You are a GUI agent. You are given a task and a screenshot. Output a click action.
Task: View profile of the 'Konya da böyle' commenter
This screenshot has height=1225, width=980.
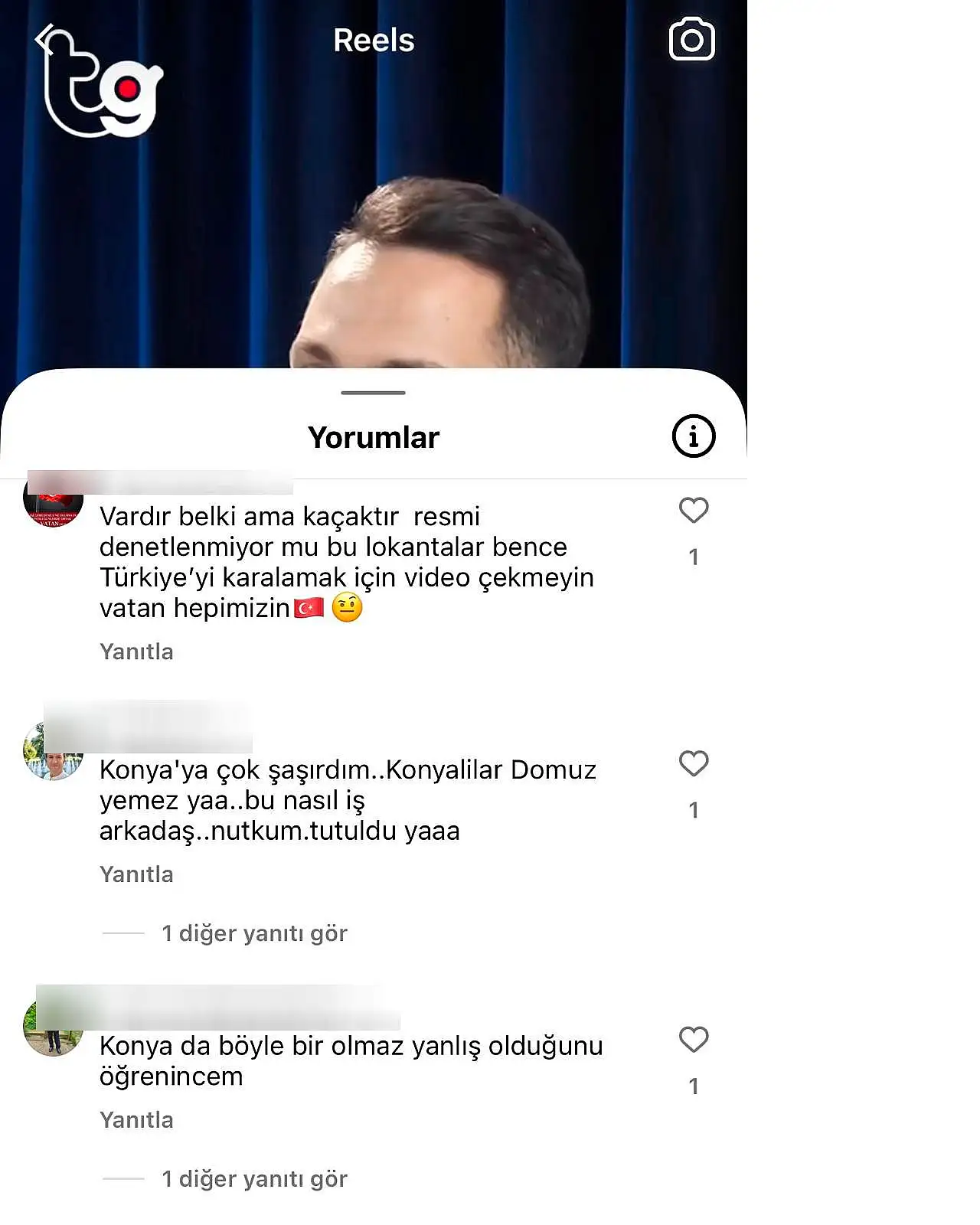pyautogui.click(x=53, y=1028)
